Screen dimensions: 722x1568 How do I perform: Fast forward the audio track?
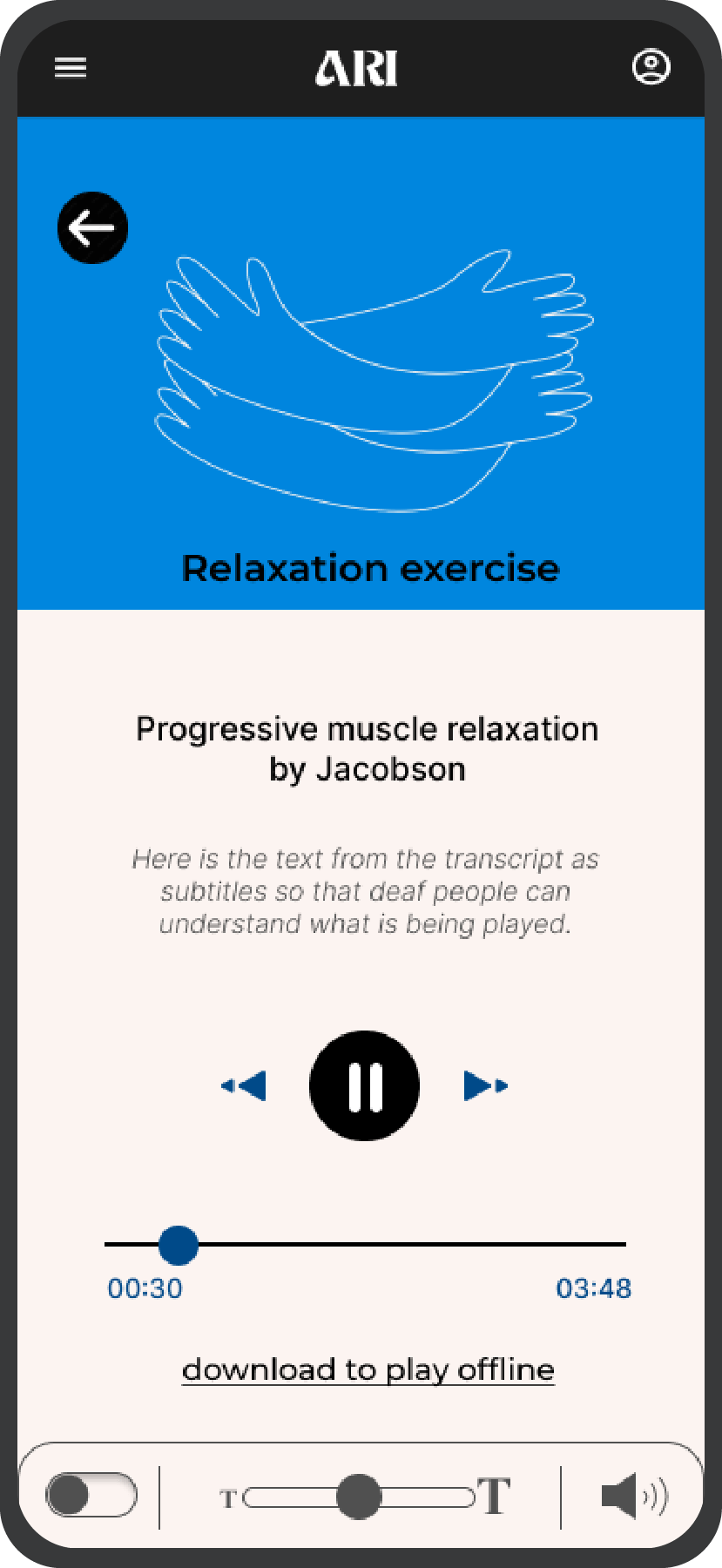point(485,1086)
